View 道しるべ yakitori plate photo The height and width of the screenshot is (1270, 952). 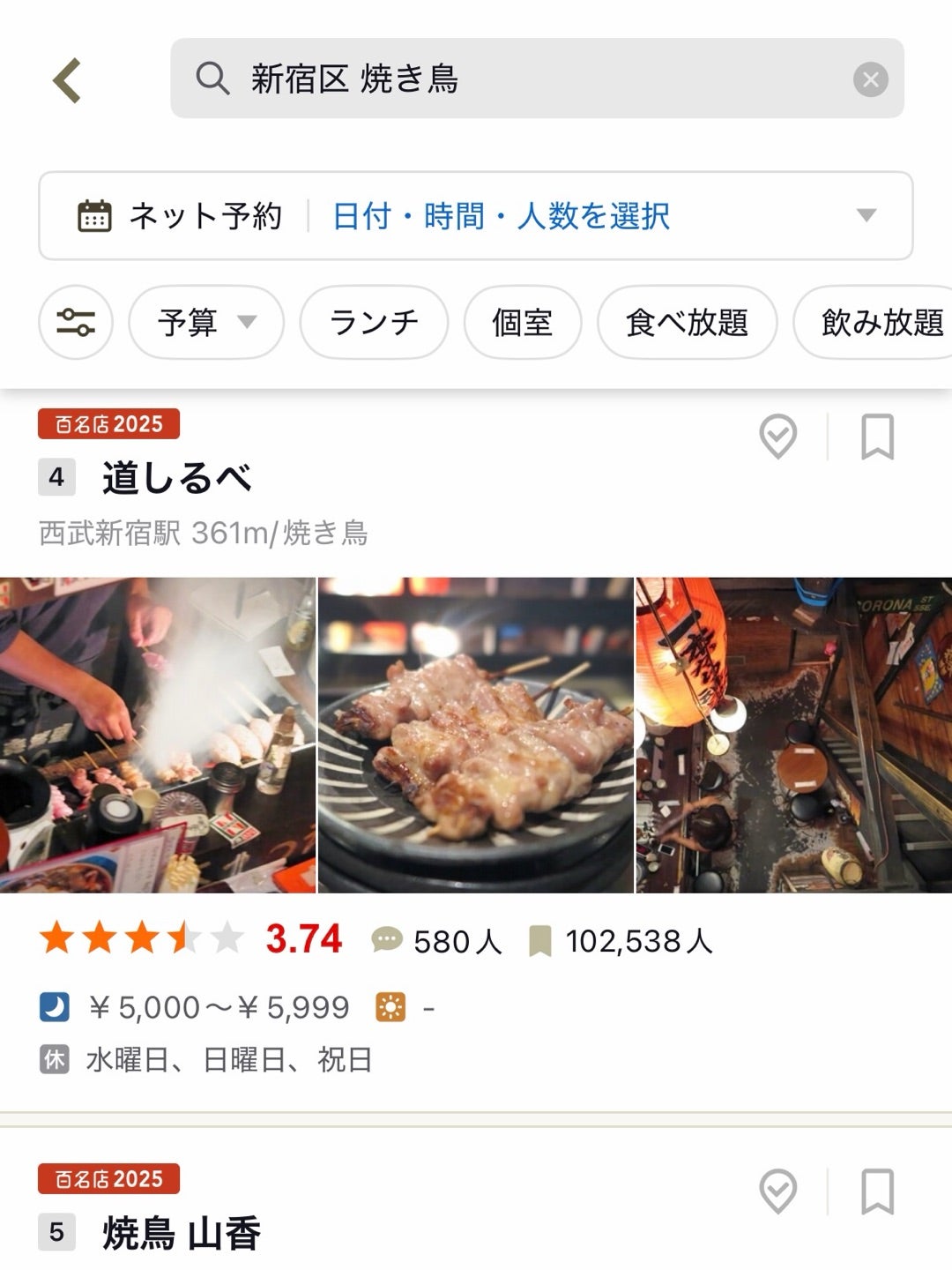click(x=475, y=735)
